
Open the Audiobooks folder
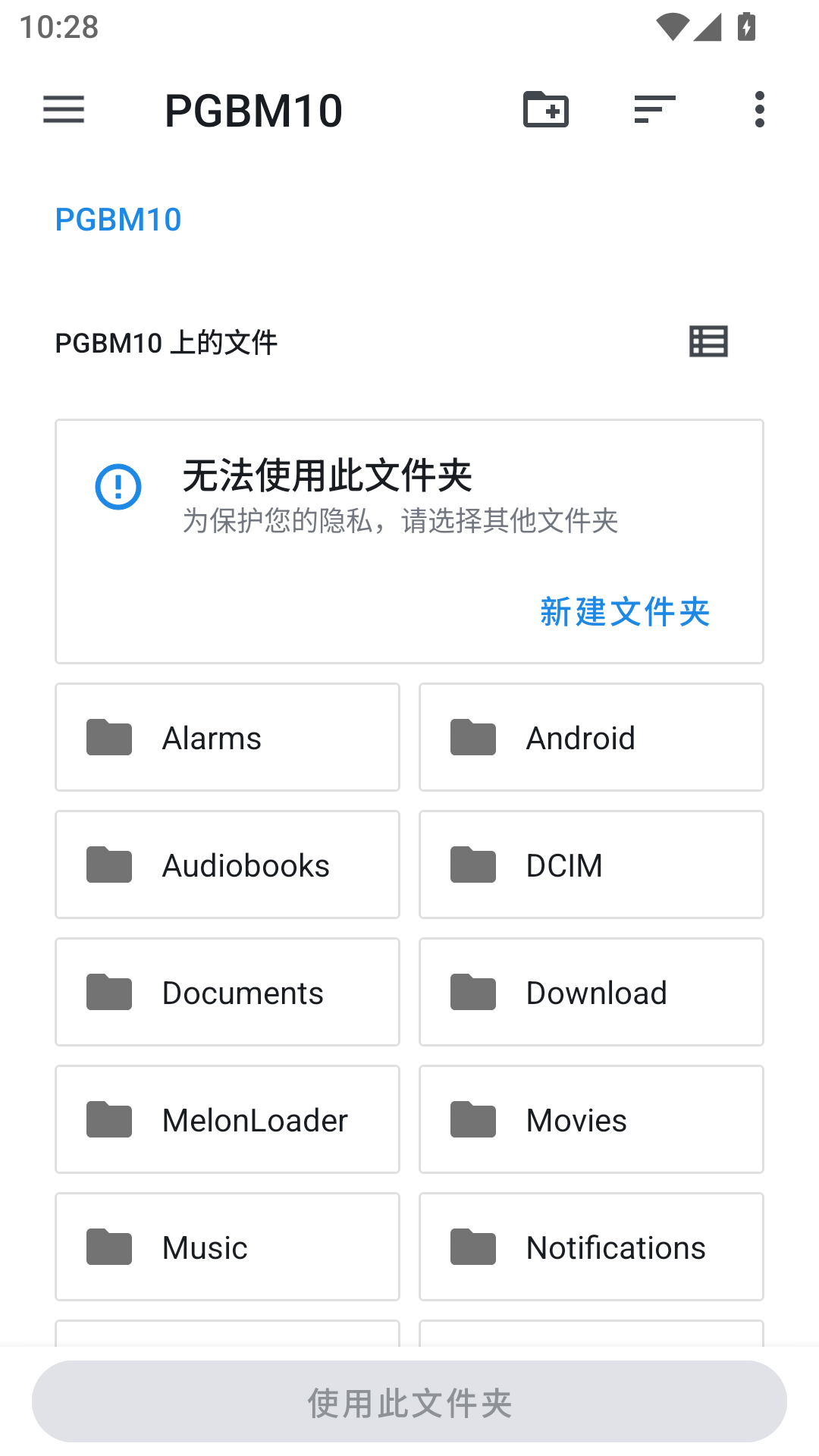point(227,864)
